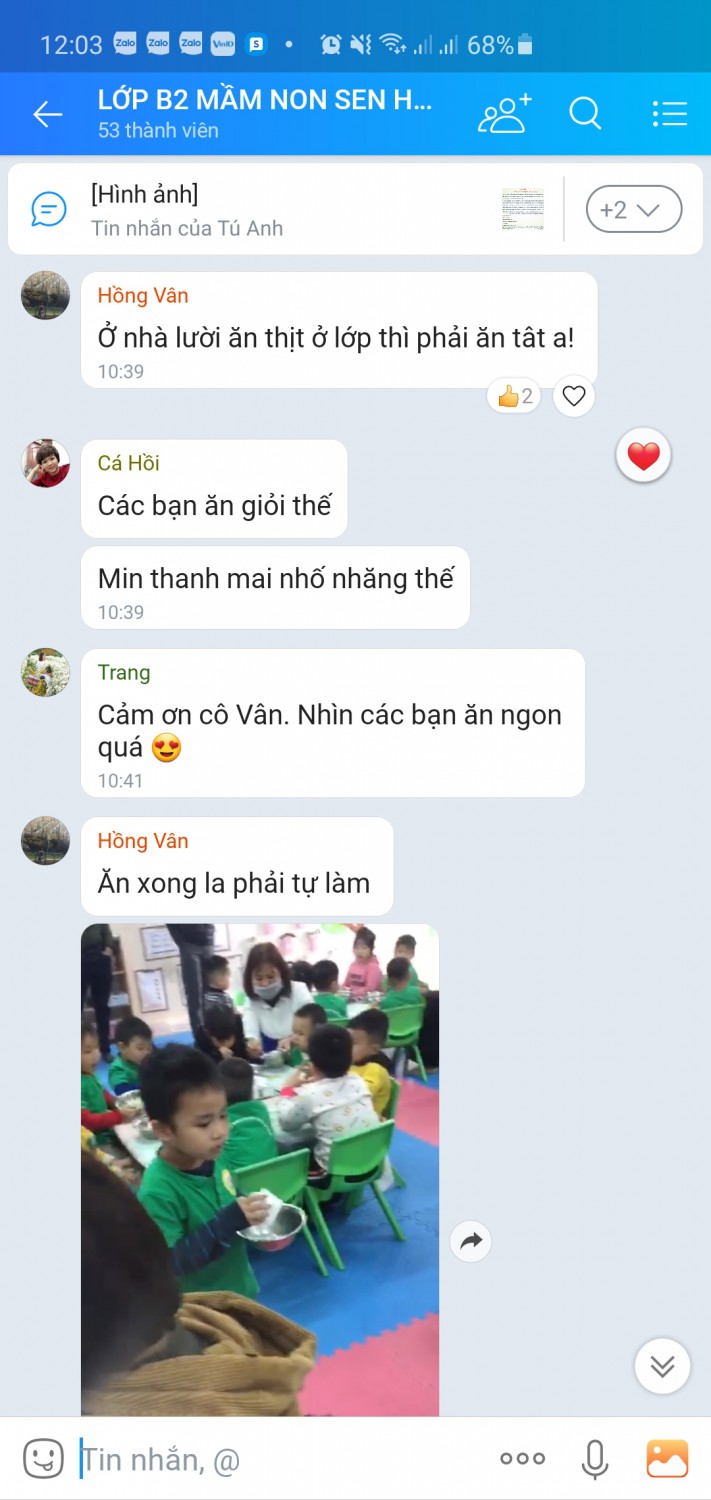The width and height of the screenshot is (711, 1500).
Task: Open Trang's profile picture
Action: pos(46,673)
